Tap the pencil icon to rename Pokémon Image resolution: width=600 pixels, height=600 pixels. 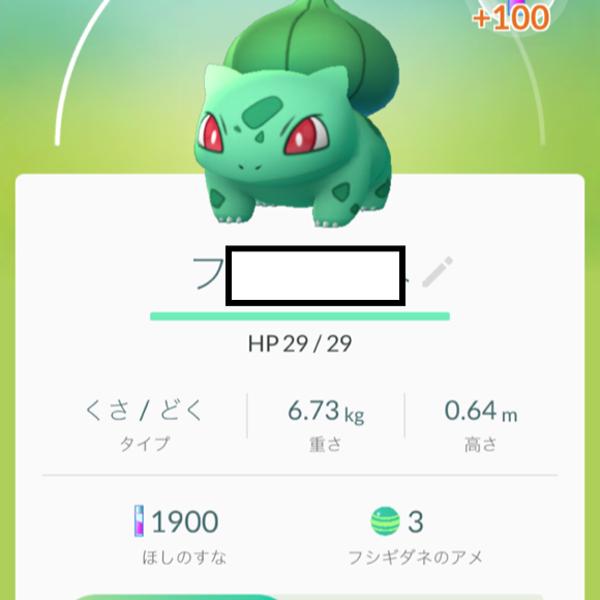[x=437, y=273]
